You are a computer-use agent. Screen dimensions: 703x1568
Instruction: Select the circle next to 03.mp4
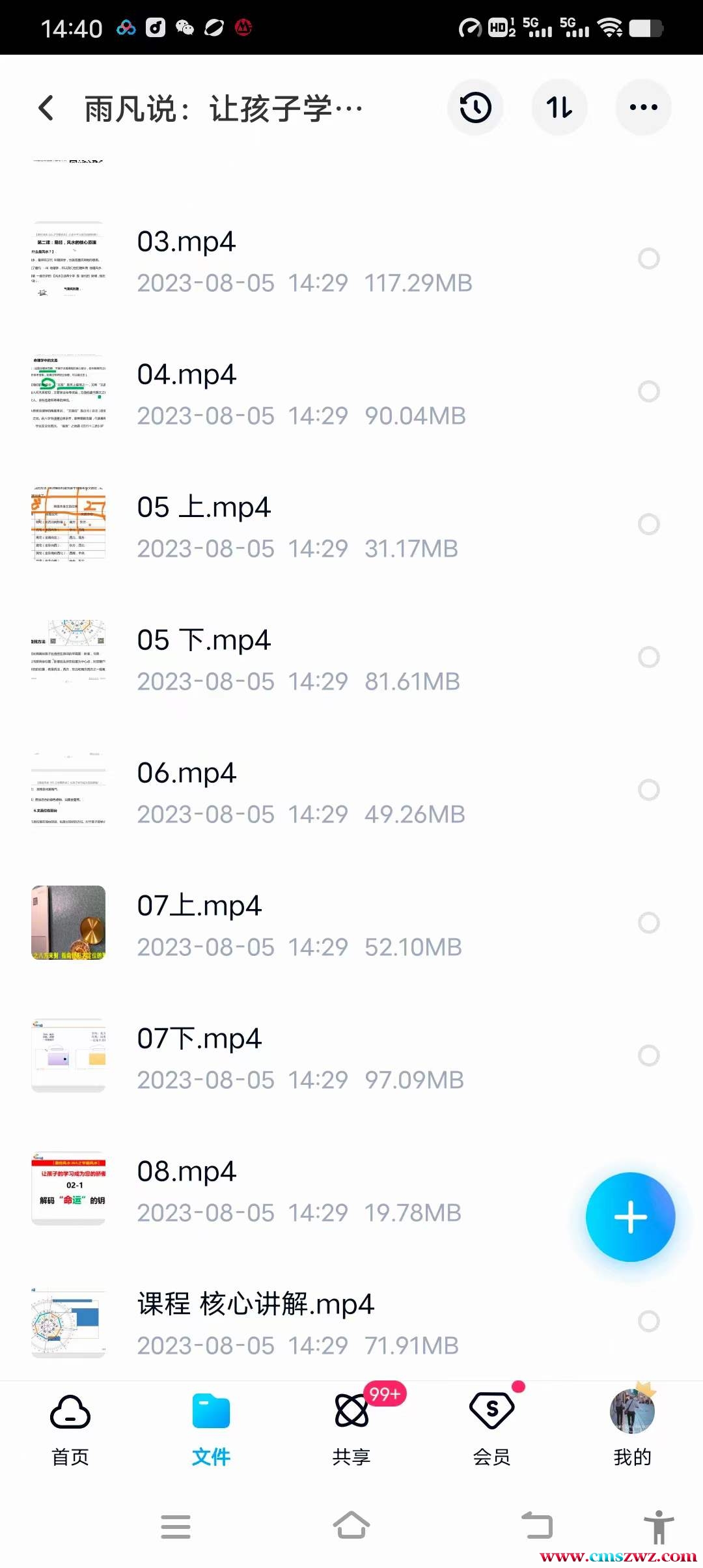[648, 259]
